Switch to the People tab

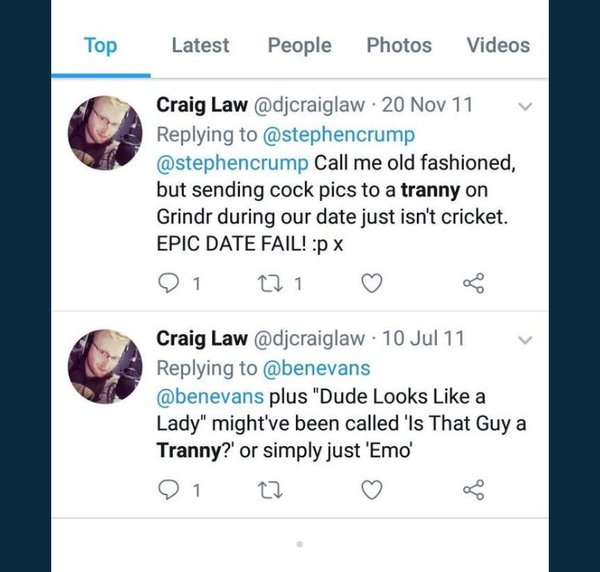point(299,46)
